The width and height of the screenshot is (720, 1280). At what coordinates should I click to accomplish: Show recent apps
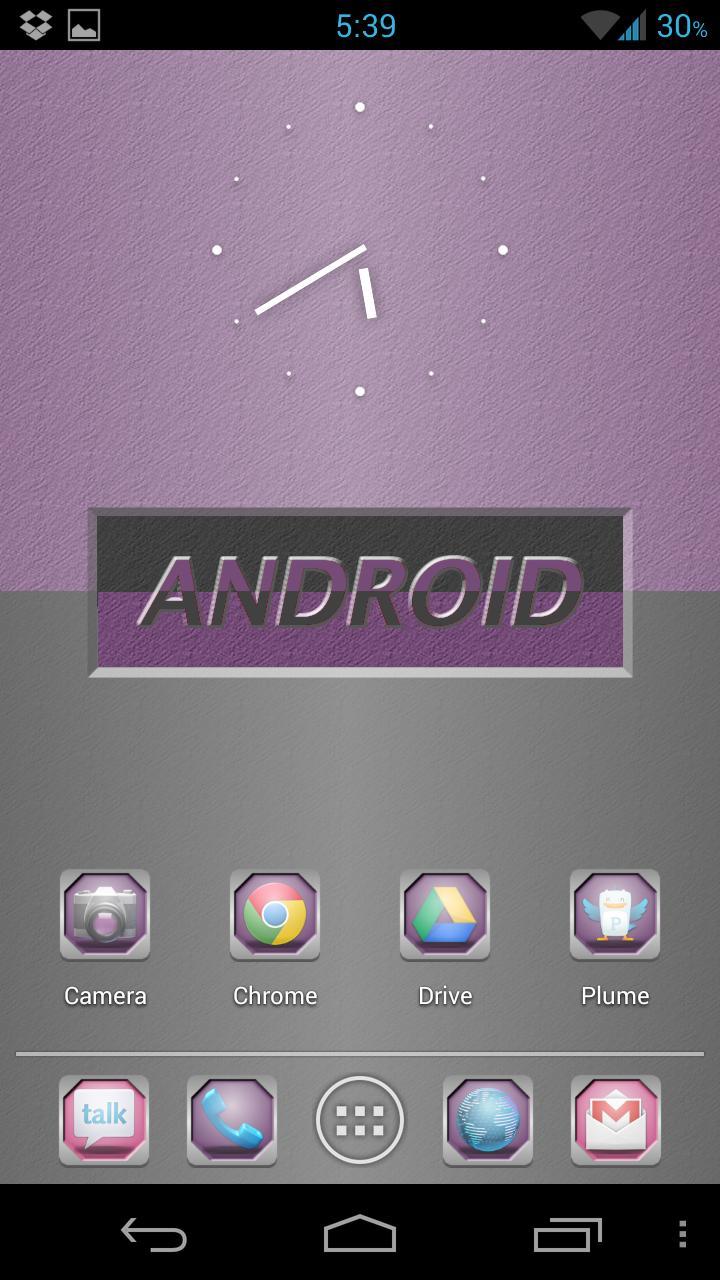(x=567, y=1235)
